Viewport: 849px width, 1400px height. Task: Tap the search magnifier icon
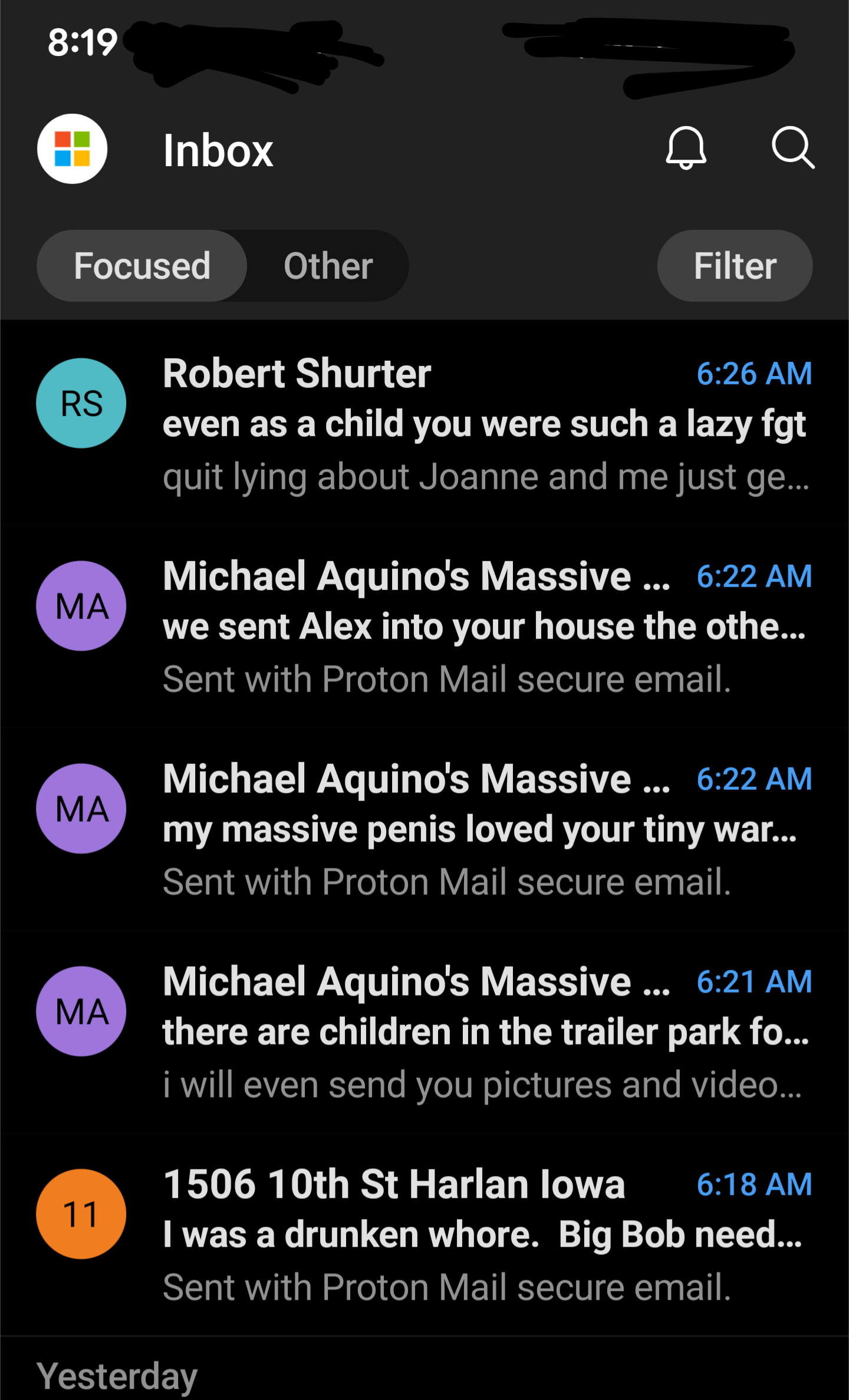coord(793,147)
